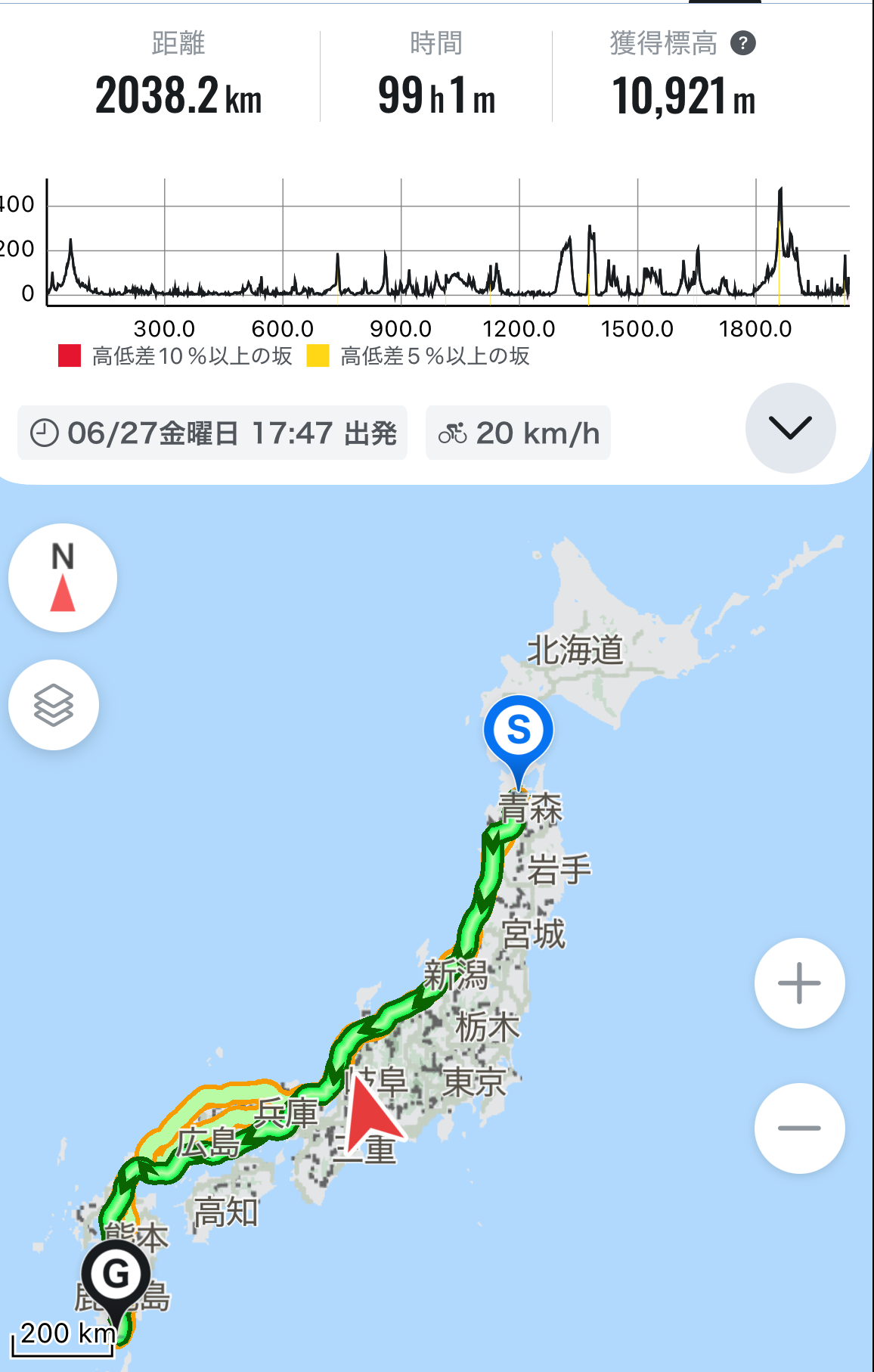The width and height of the screenshot is (874, 1372).
Task: Change the 20 km/h cycling speed
Action: pos(519,433)
